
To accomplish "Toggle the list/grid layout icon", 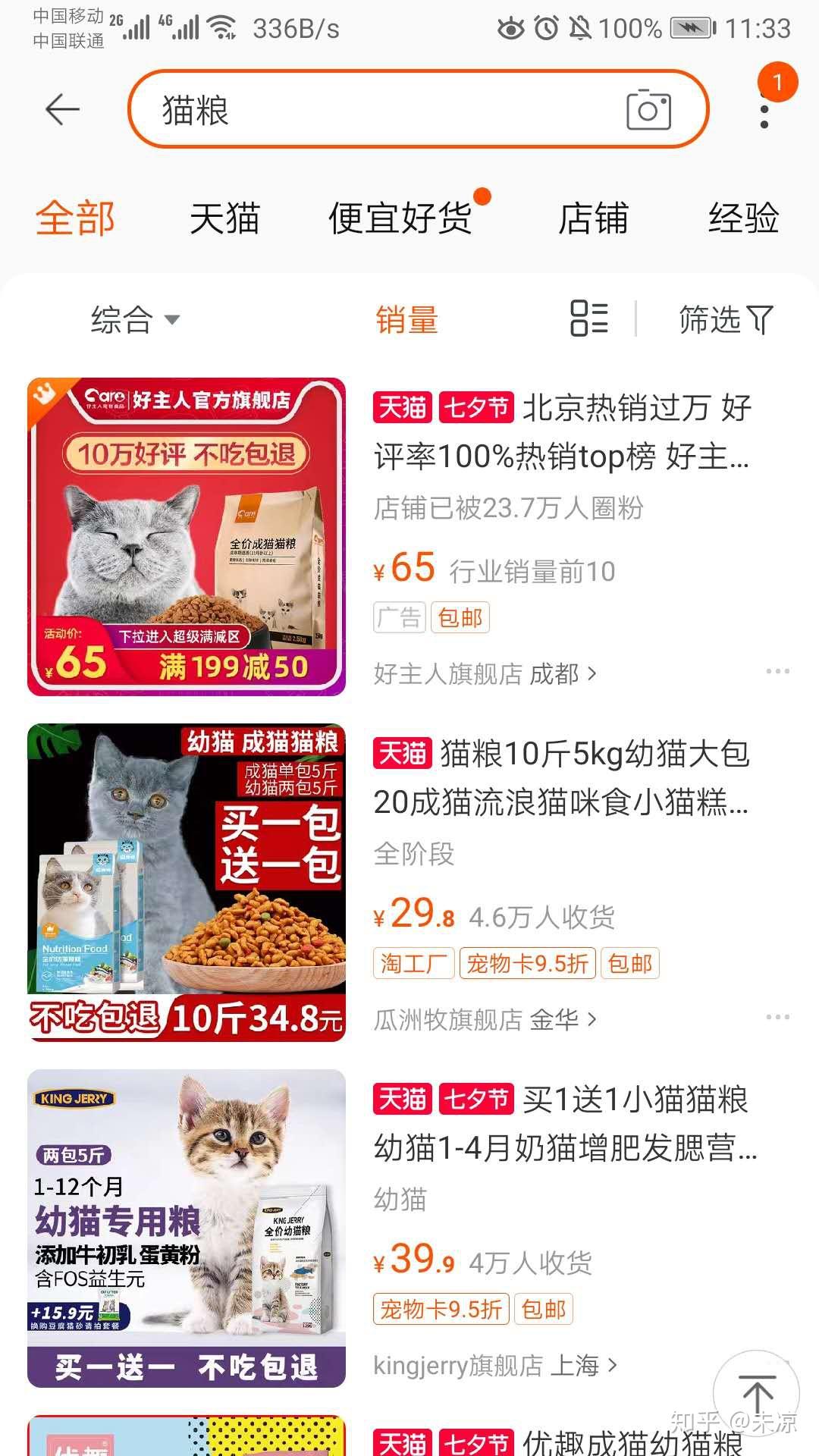I will click(589, 318).
